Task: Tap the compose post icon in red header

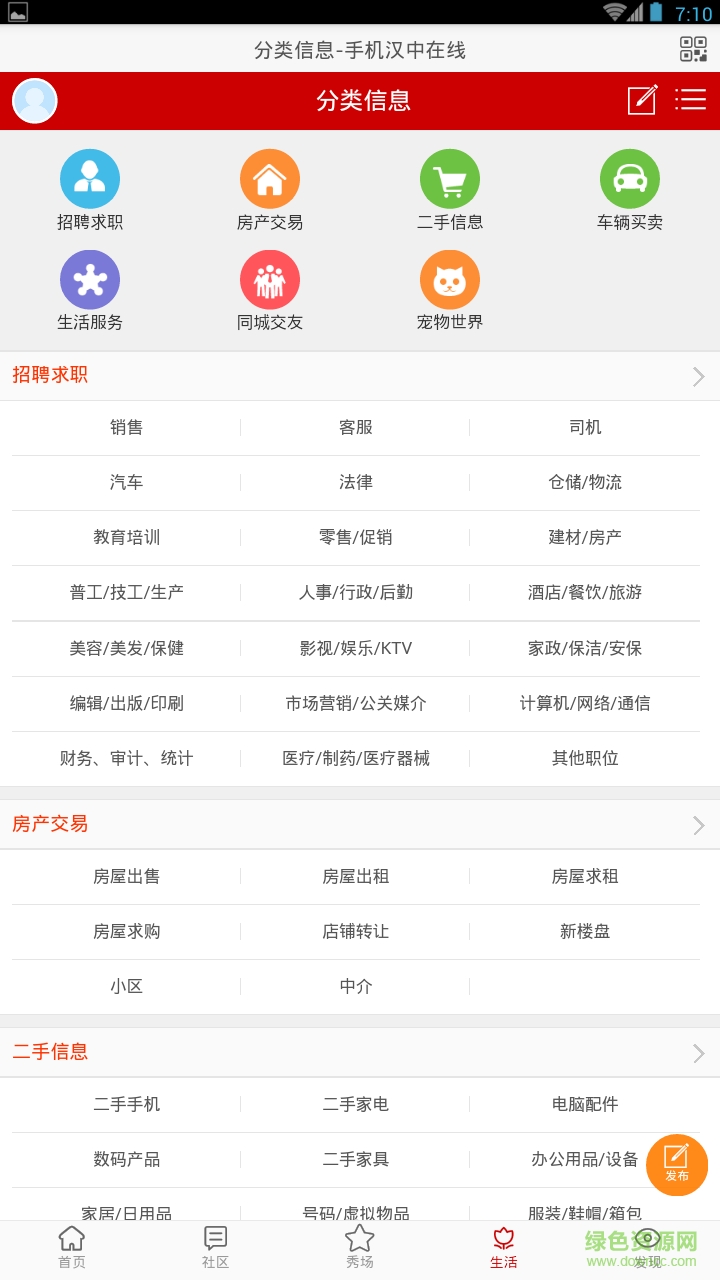Action: click(641, 100)
